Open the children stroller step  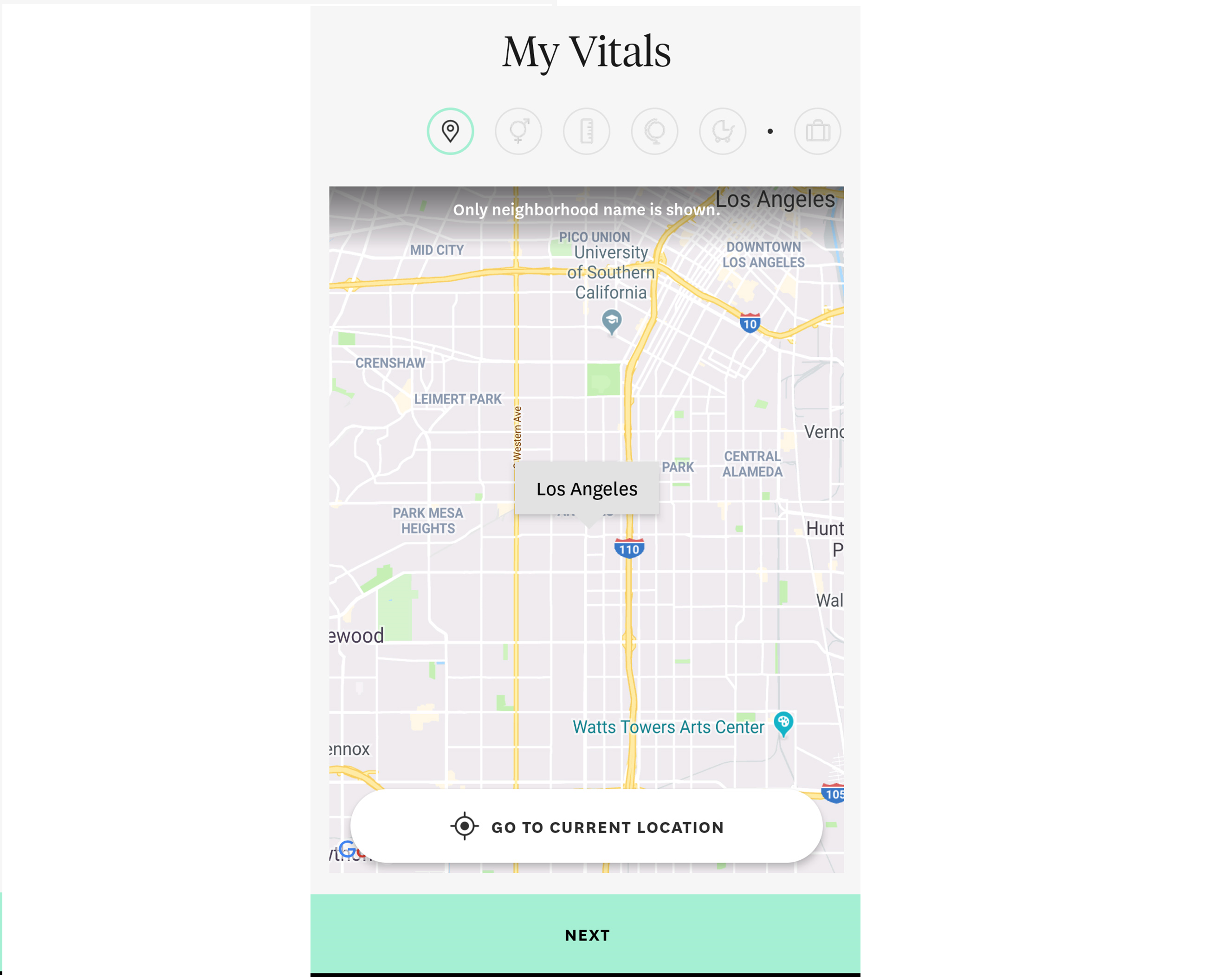tap(722, 131)
